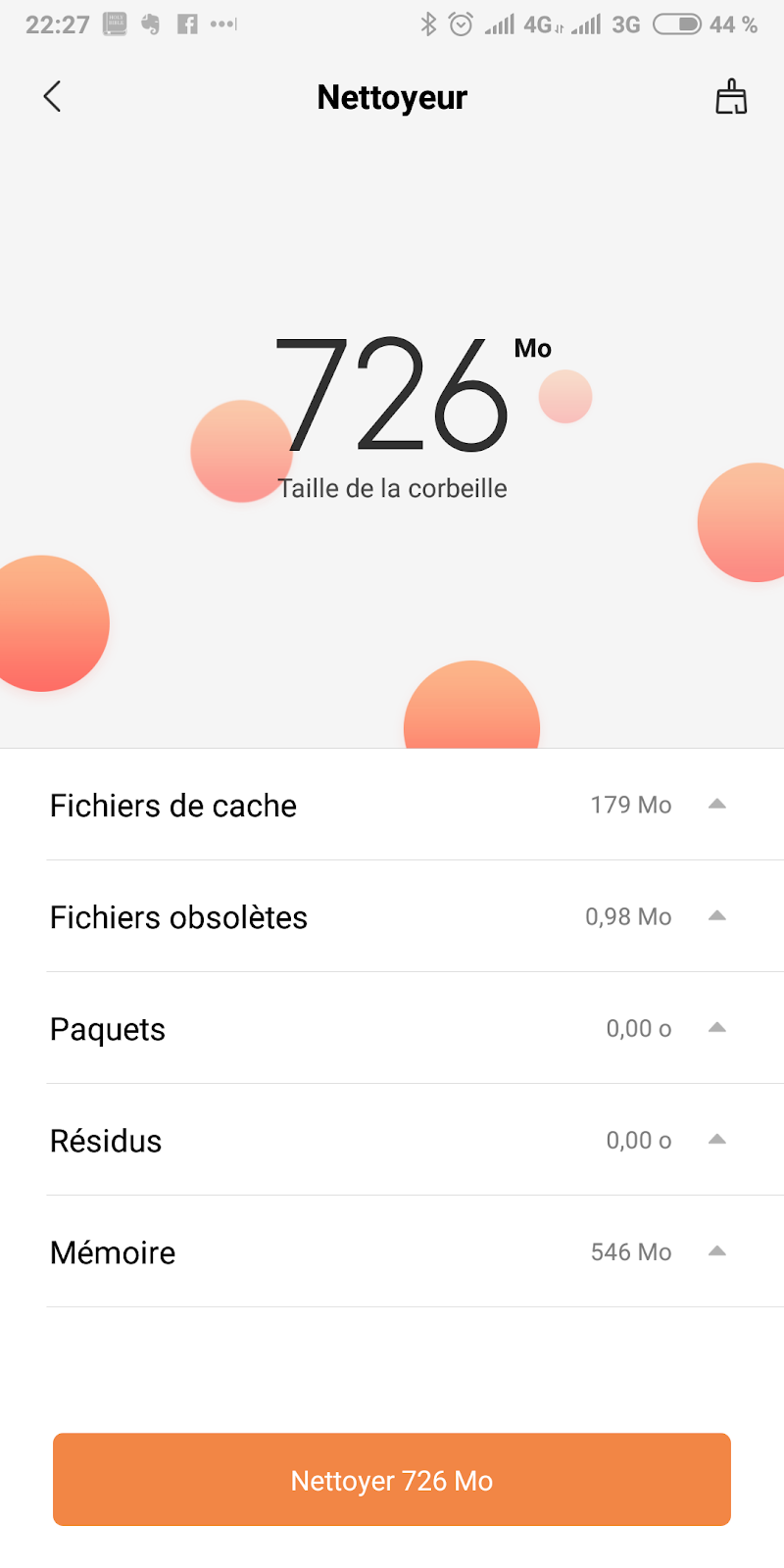Expand the Fichiers obsolètes row
The height and width of the screenshot is (1568, 784).
coord(392,916)
